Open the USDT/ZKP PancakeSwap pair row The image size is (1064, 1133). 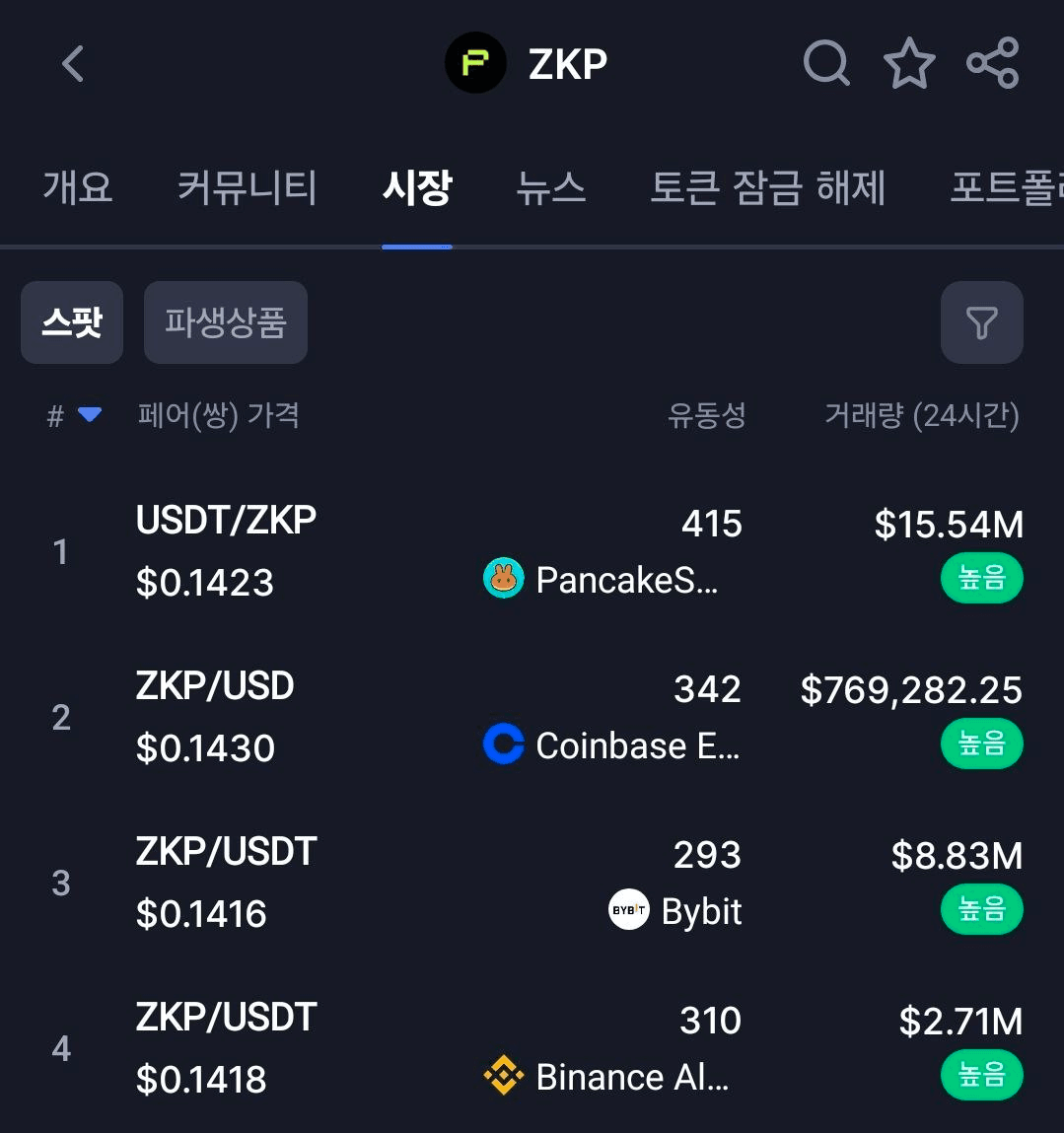pyautogui.click(x=532, y=551)
